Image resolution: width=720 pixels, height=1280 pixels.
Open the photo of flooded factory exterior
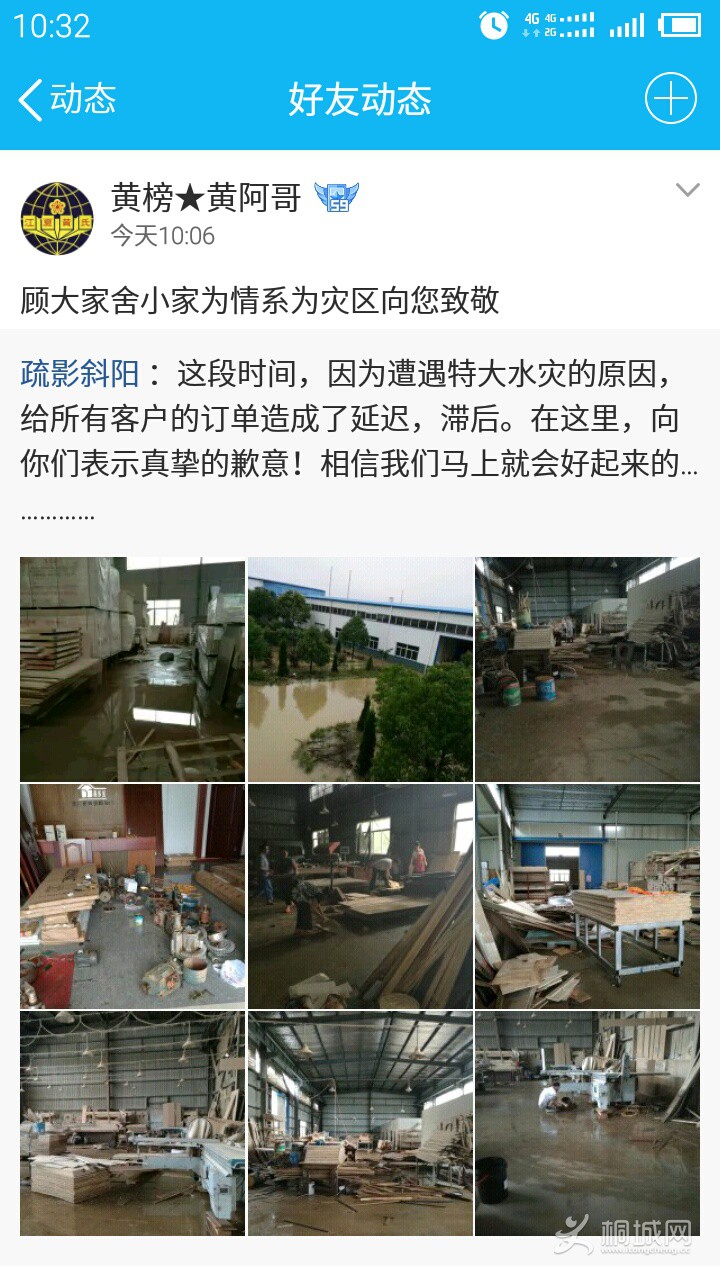click(x=360, y=669)
